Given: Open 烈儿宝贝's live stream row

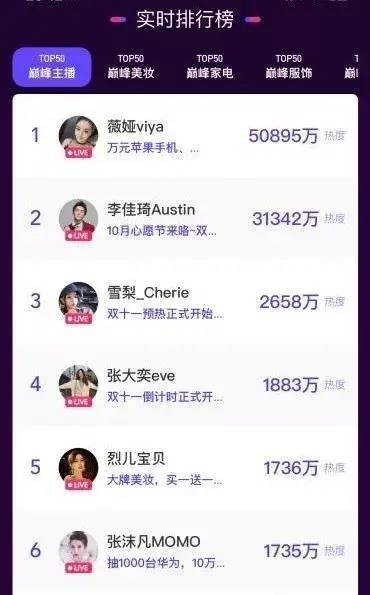Looking at the screenshot, I should (185, 469).
